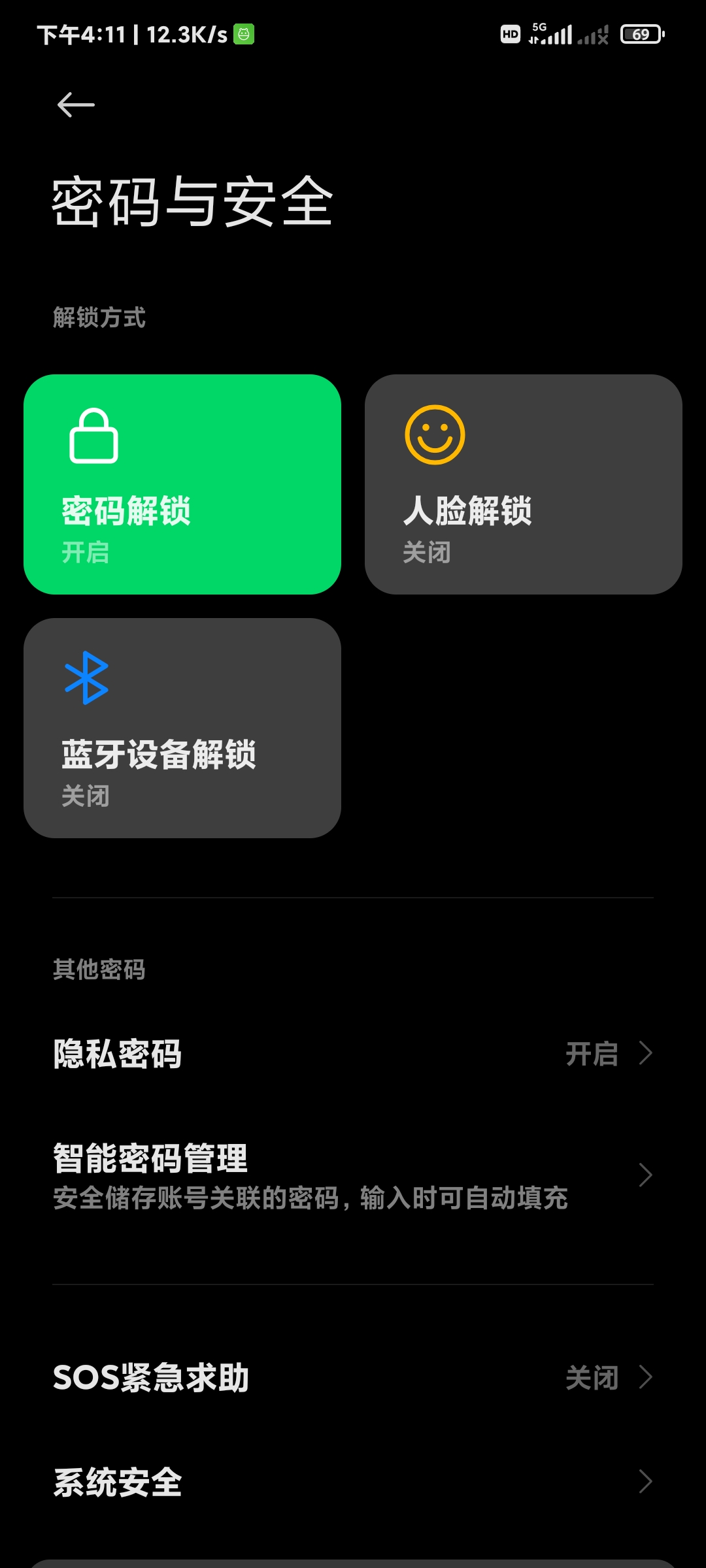The height and width of the screenshot is (1568, 706).
Task: Open the 蓝牙设备解锁 card
Action: 182,728
